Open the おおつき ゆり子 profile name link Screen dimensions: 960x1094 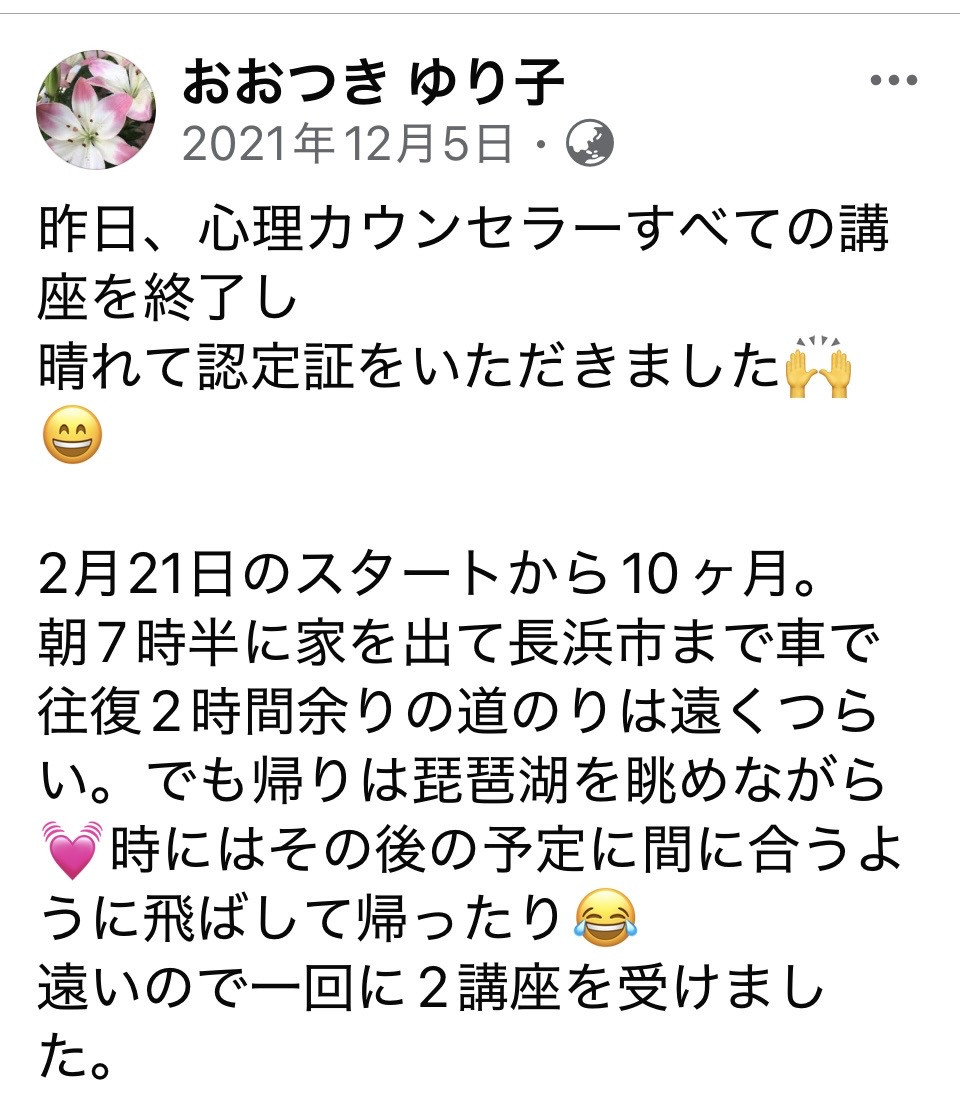pyautogui.click(x=372, y=84)
